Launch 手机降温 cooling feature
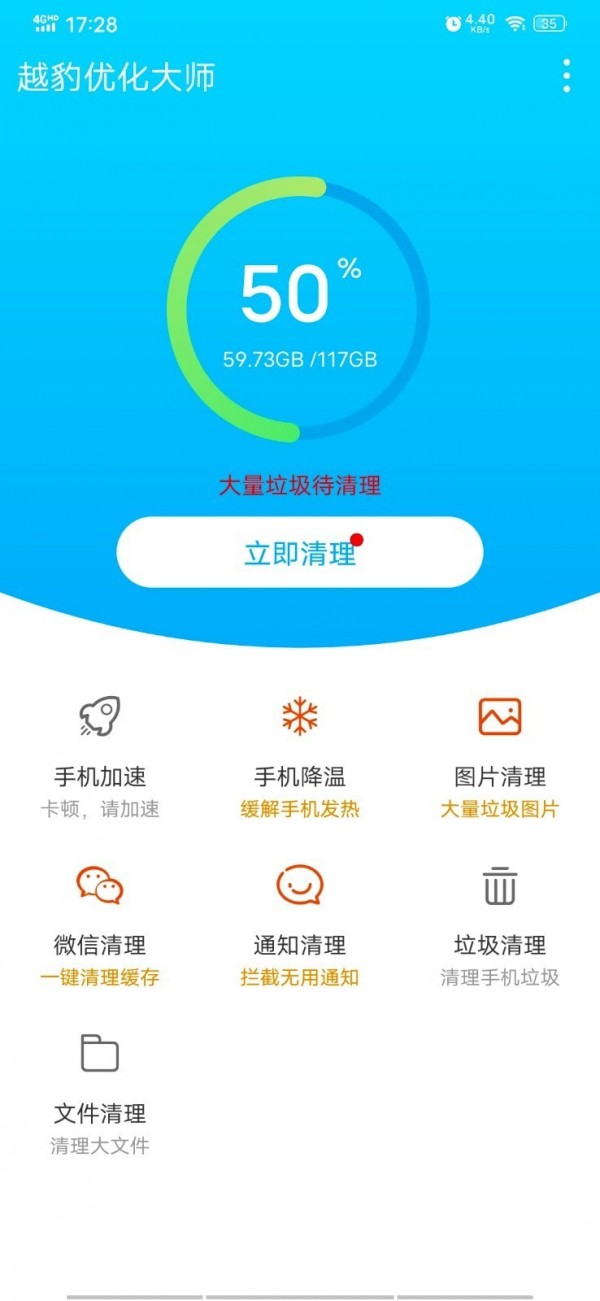 point(300,755)
